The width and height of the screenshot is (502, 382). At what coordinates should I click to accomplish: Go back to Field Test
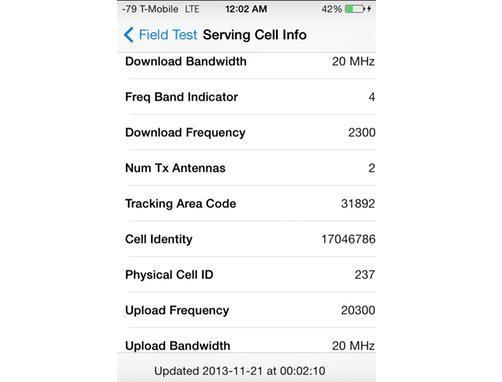(160, 35)
